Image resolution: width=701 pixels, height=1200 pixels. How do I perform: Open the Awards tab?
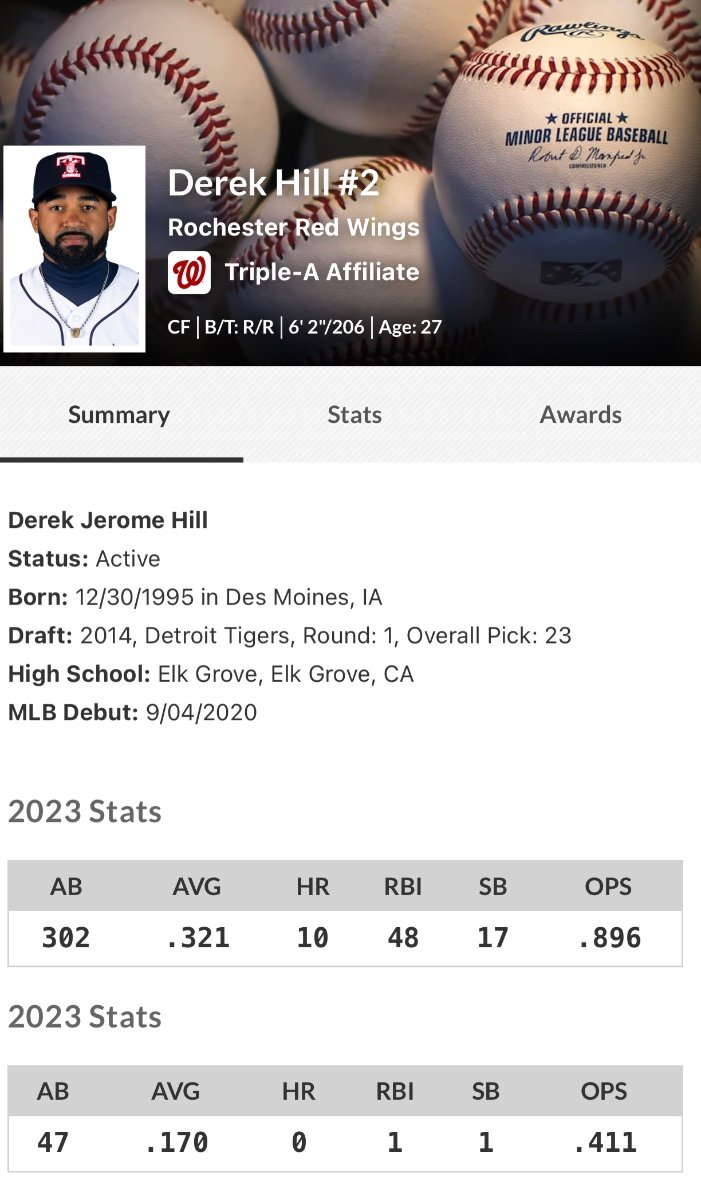click(580, 415)
